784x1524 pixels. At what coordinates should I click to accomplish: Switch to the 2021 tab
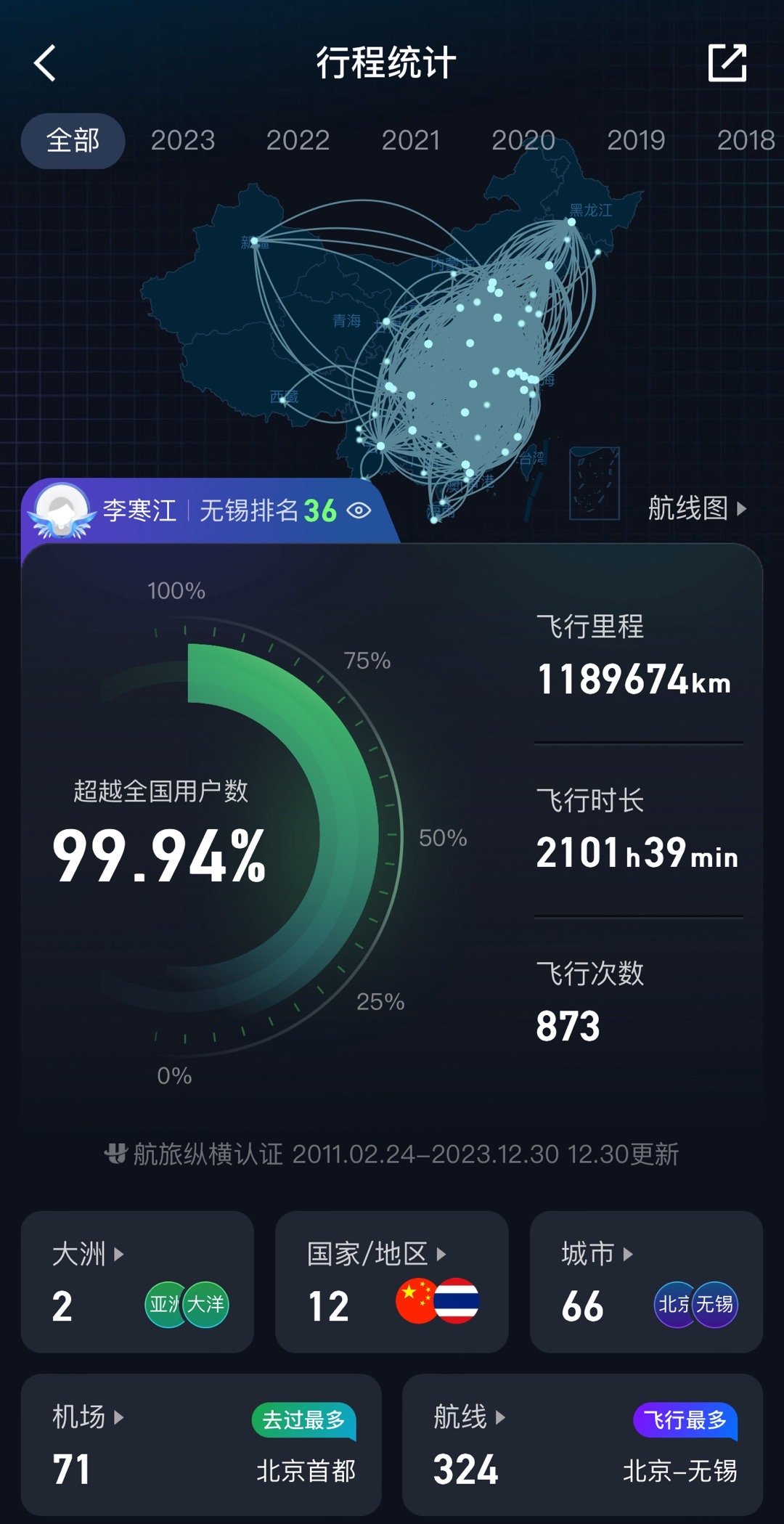(x=411, y=140)
